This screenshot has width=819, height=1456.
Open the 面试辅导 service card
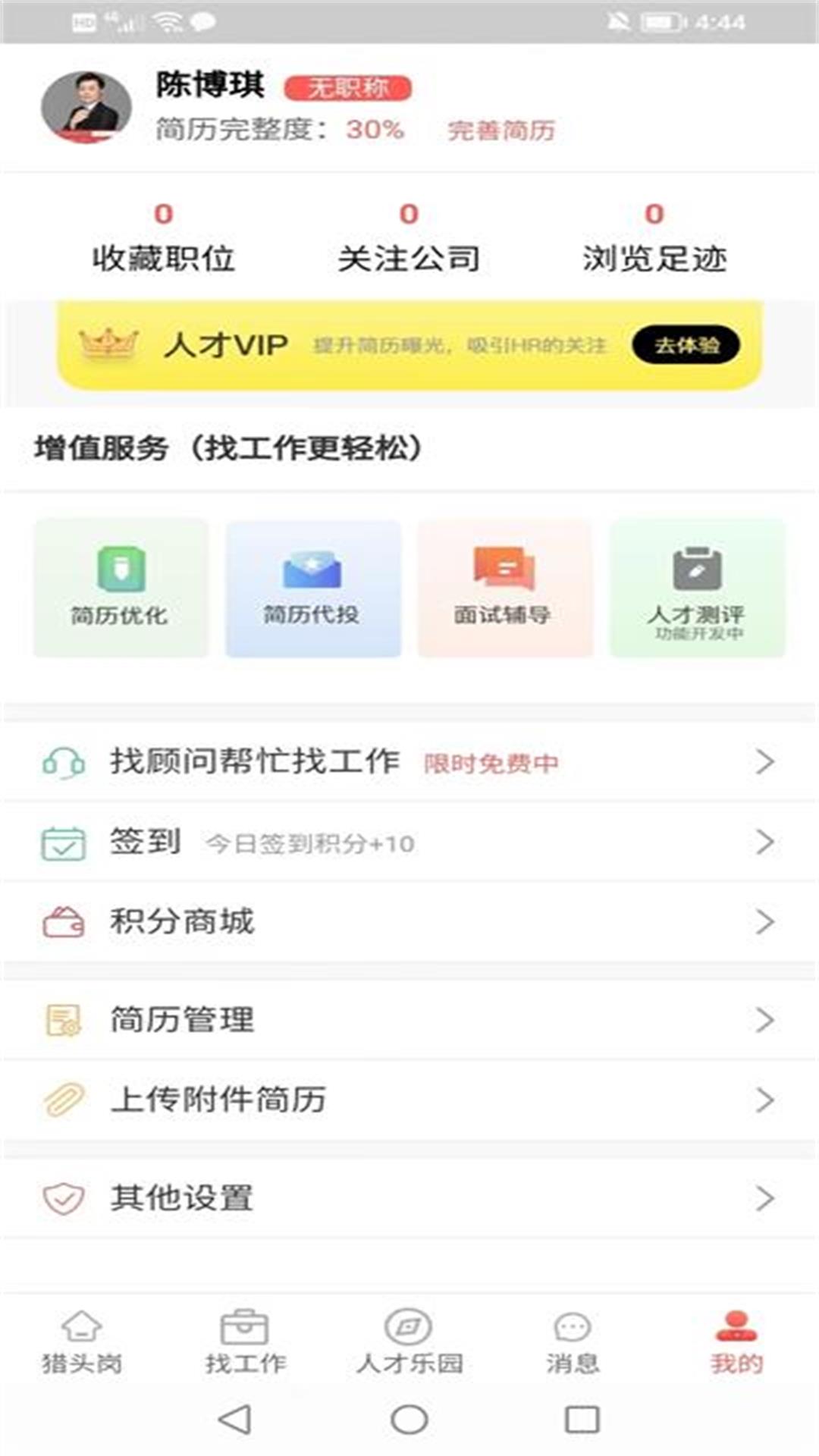[x=504, y=588]
